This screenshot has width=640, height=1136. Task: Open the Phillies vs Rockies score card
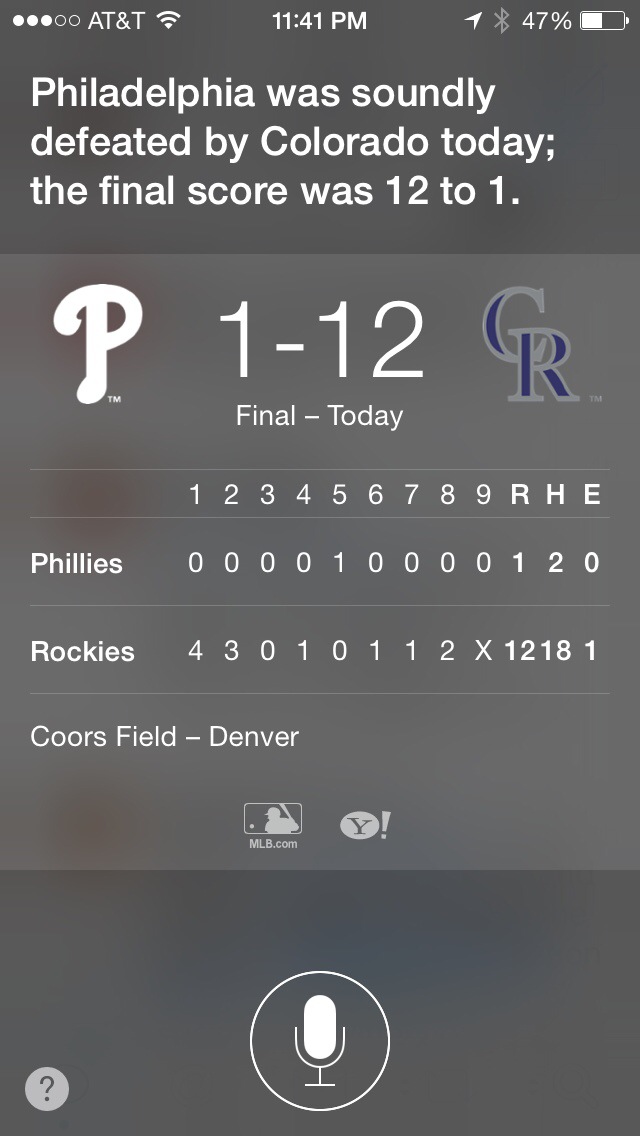320,561
